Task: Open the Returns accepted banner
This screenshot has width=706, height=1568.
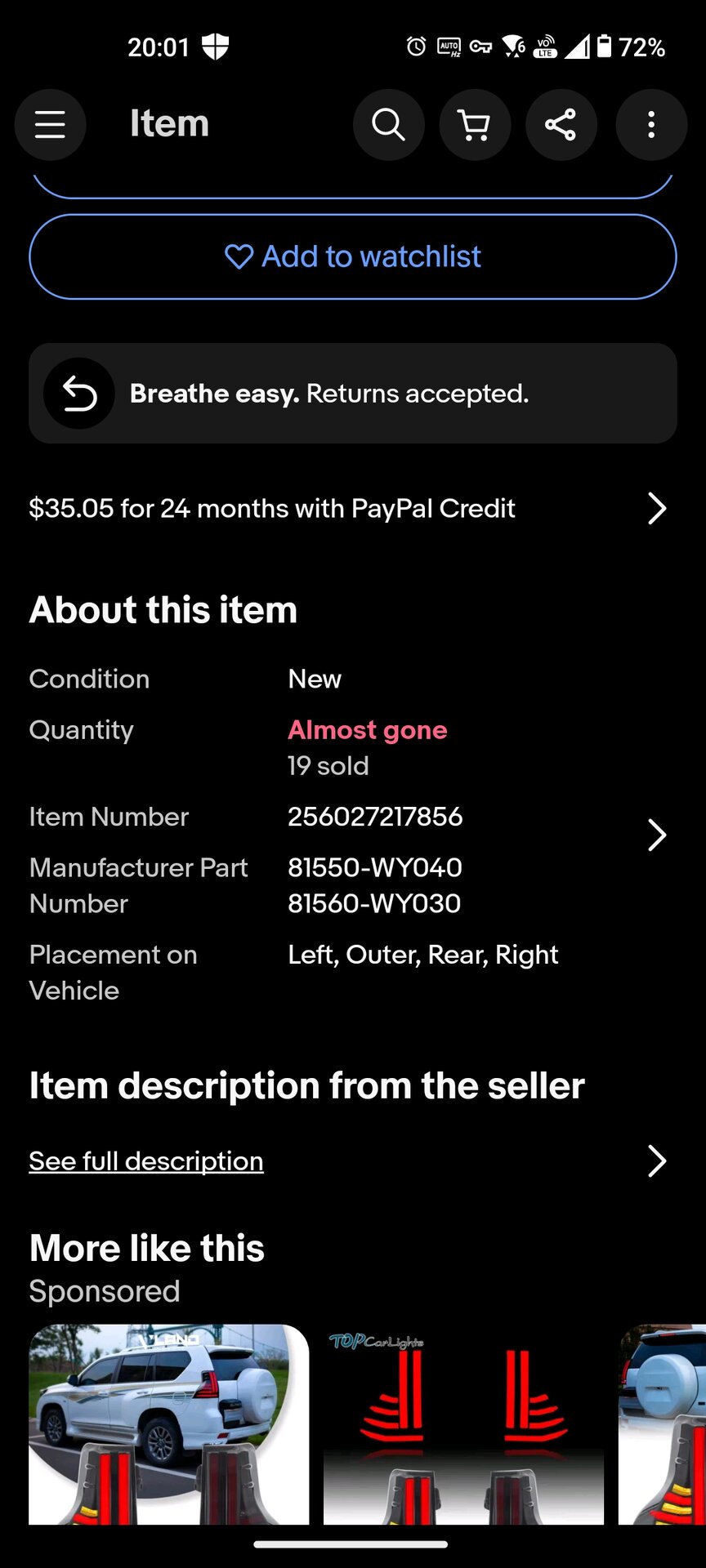Action: click(353, 394)
